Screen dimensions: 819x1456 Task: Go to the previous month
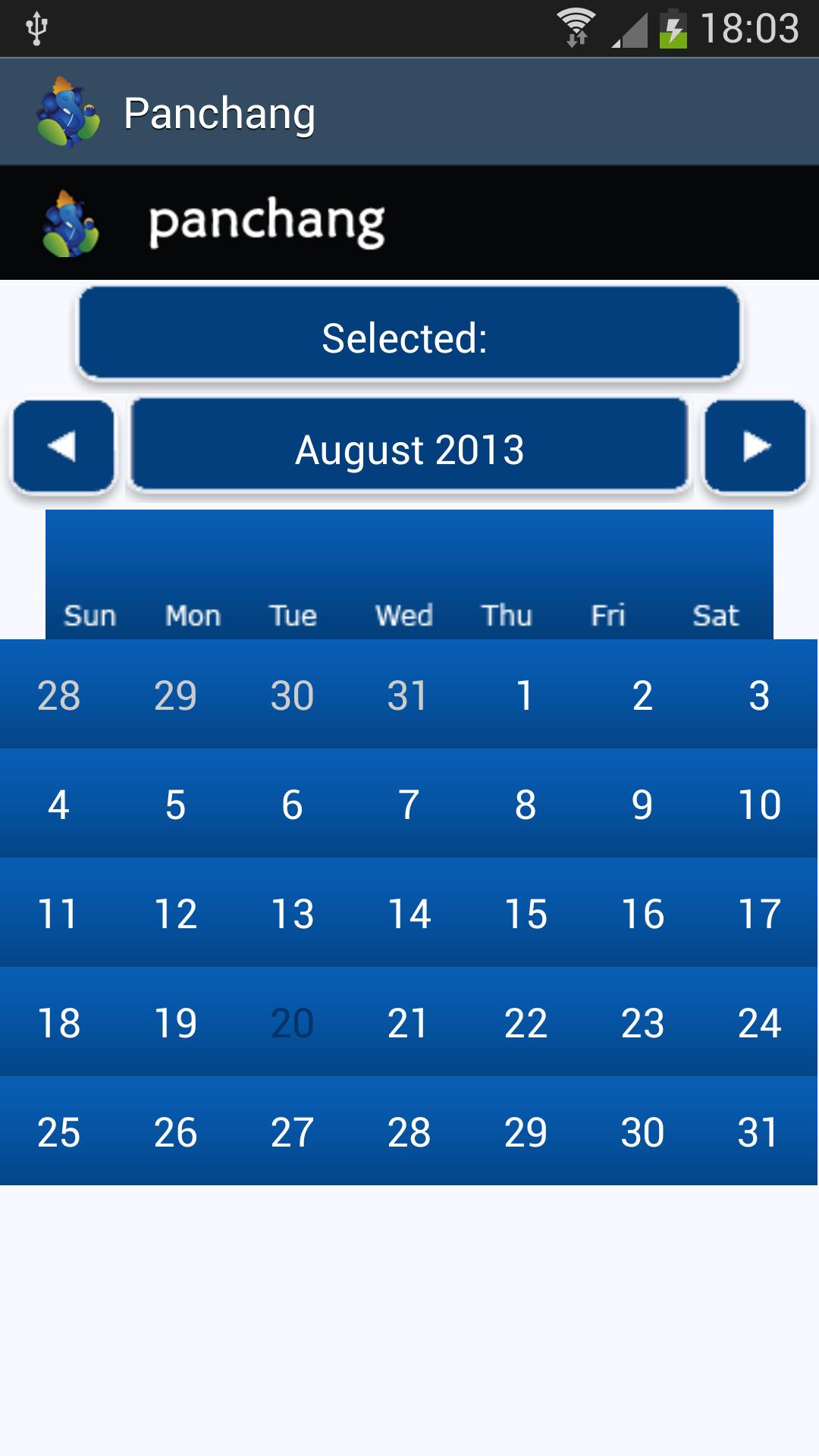pos(63,447)
